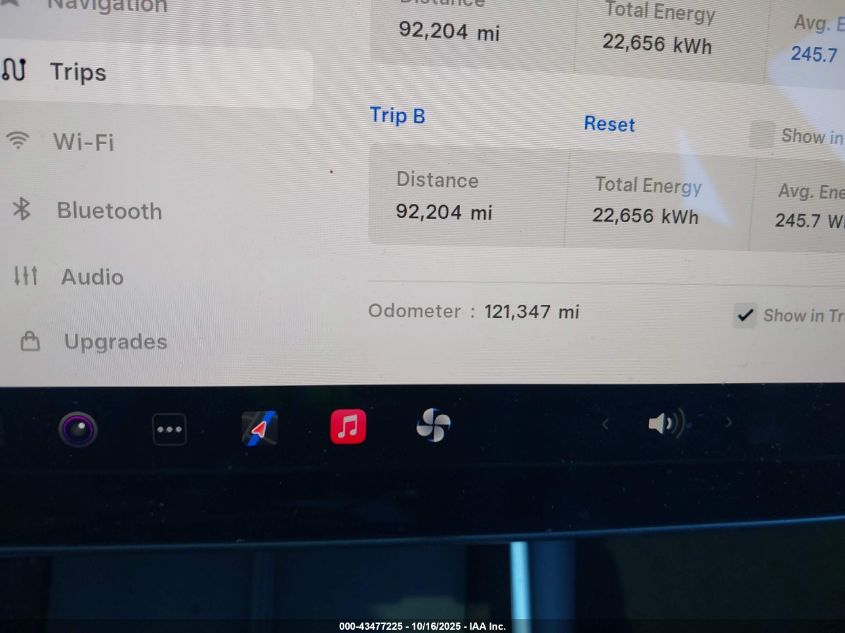This screenshot has height=633, width=845.
Task: Reset the Trip B counter
Action: pos(609,124)
